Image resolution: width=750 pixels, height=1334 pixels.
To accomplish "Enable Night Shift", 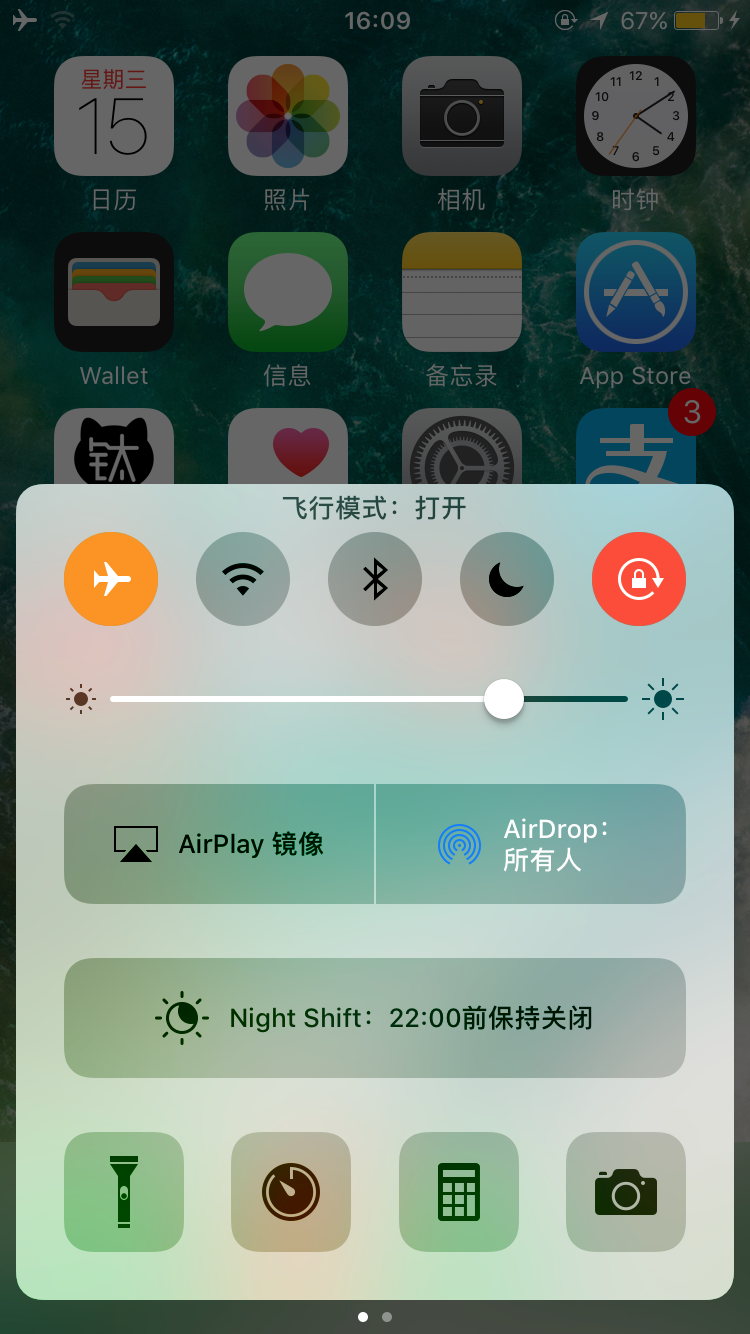I will click(375, 1018).
